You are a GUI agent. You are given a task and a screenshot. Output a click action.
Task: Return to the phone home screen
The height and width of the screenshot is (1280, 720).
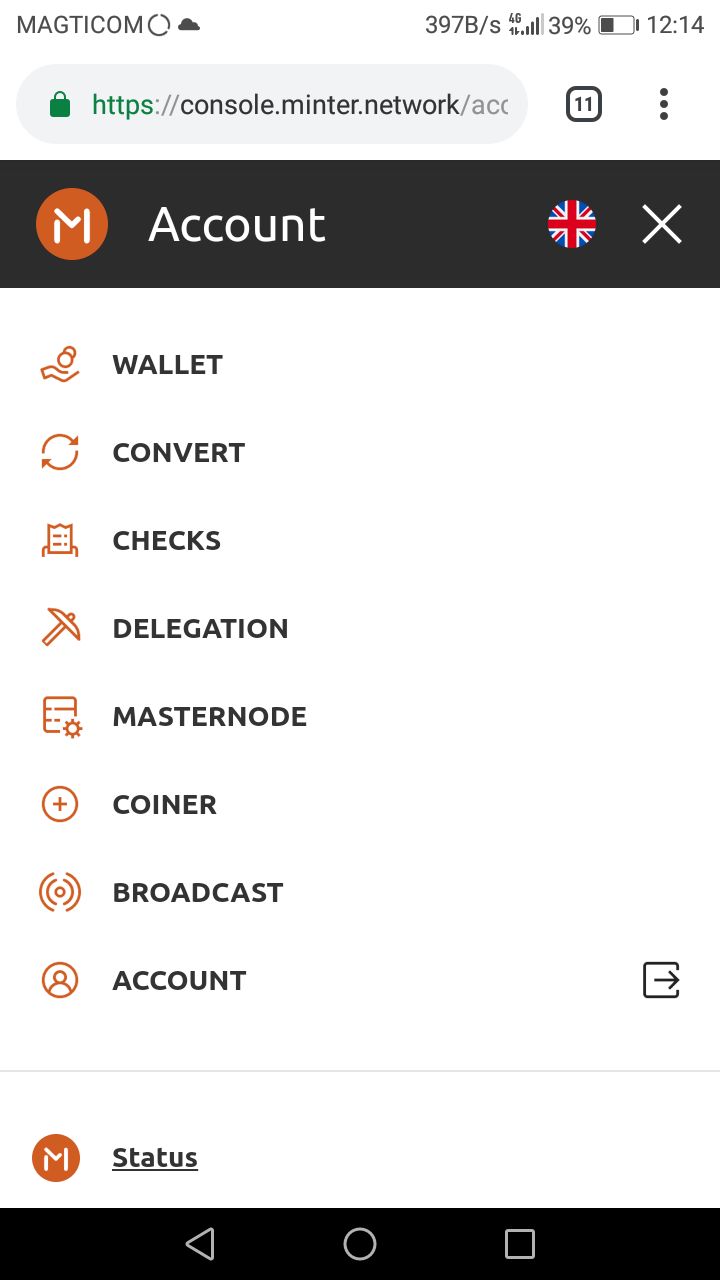pos(360,1244)
